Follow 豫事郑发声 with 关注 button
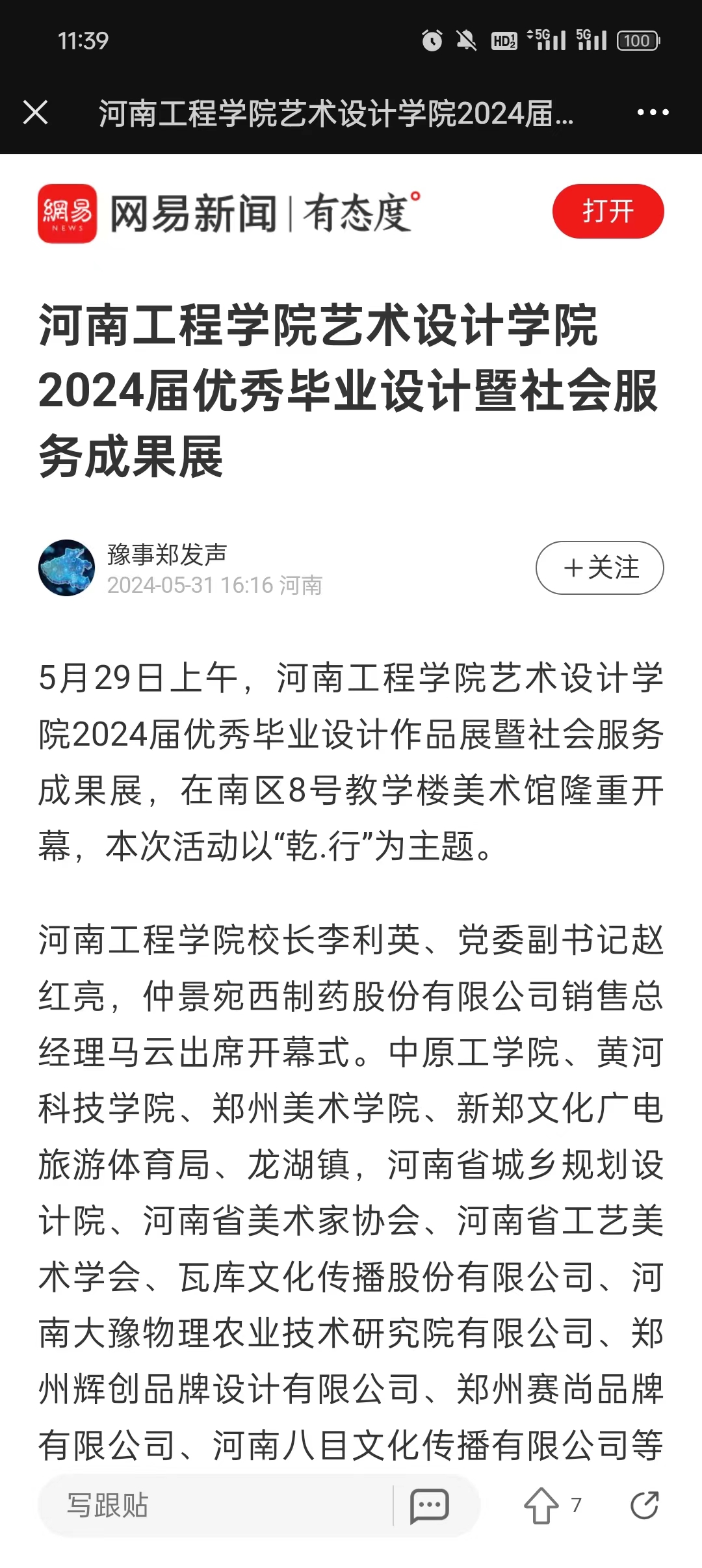This screenshot has width=702, height=1568. click(x=599, y=568)
